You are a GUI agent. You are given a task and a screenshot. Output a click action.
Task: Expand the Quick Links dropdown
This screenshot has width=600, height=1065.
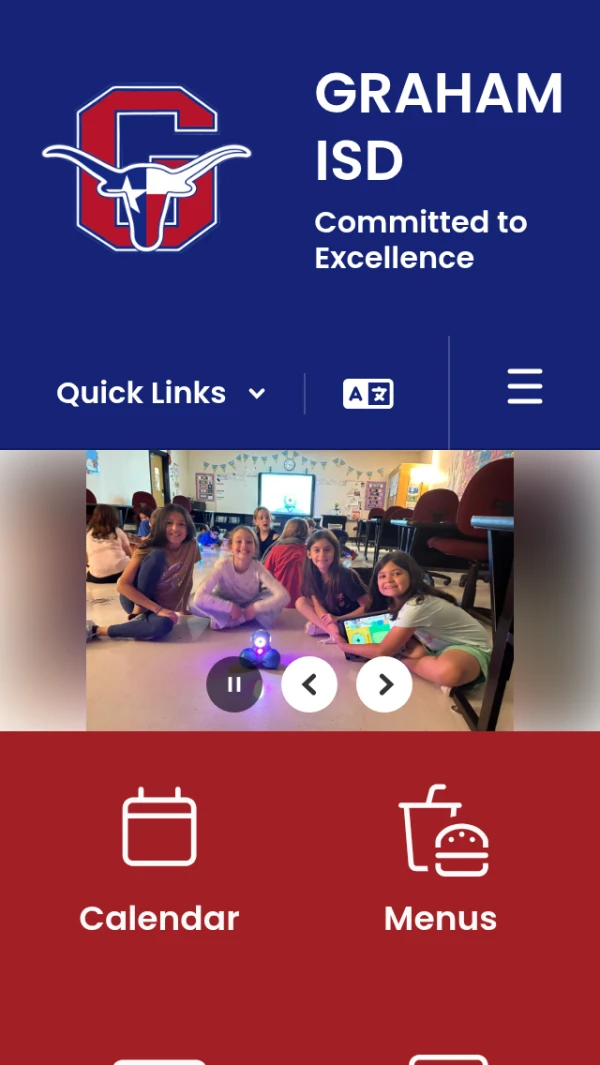point(161,393)
